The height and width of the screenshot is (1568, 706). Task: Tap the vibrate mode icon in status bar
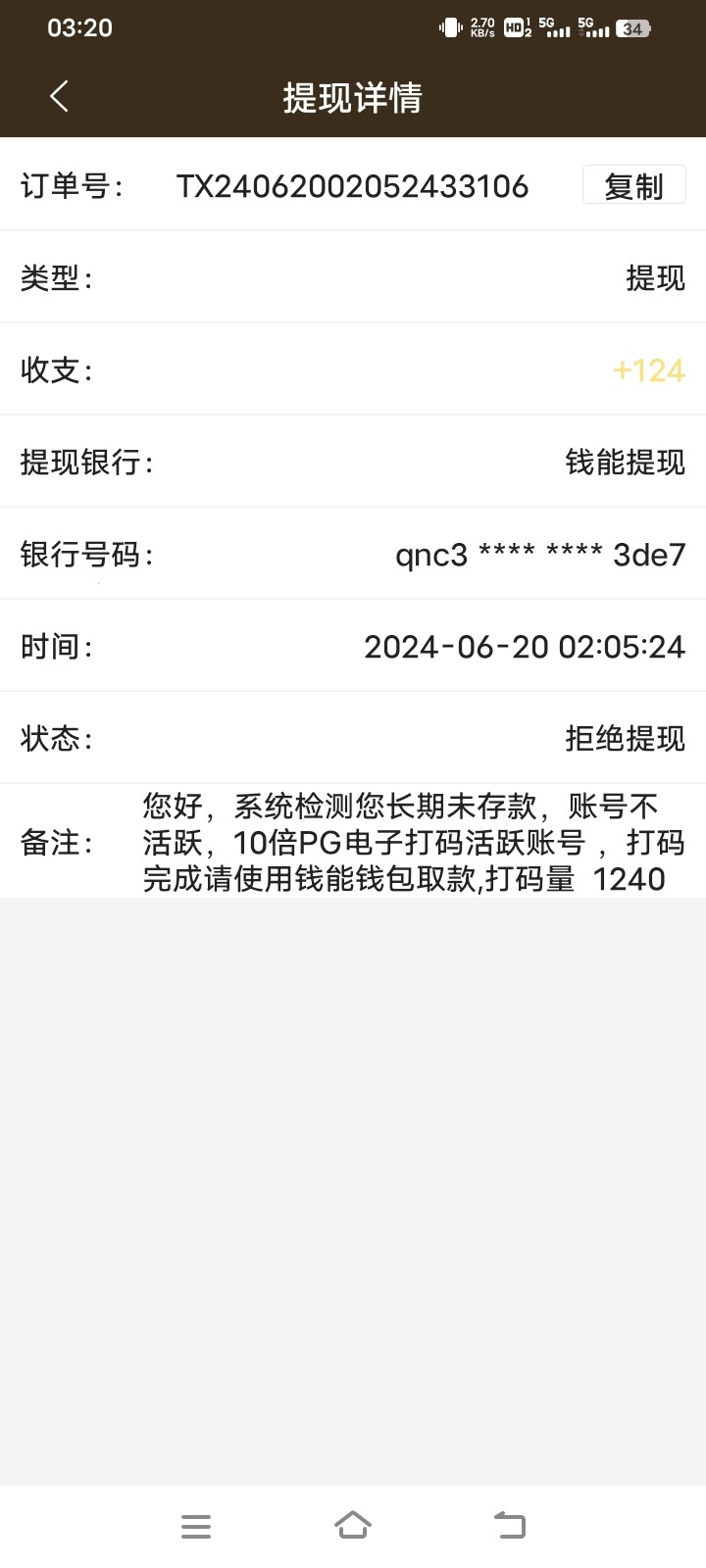449,27
